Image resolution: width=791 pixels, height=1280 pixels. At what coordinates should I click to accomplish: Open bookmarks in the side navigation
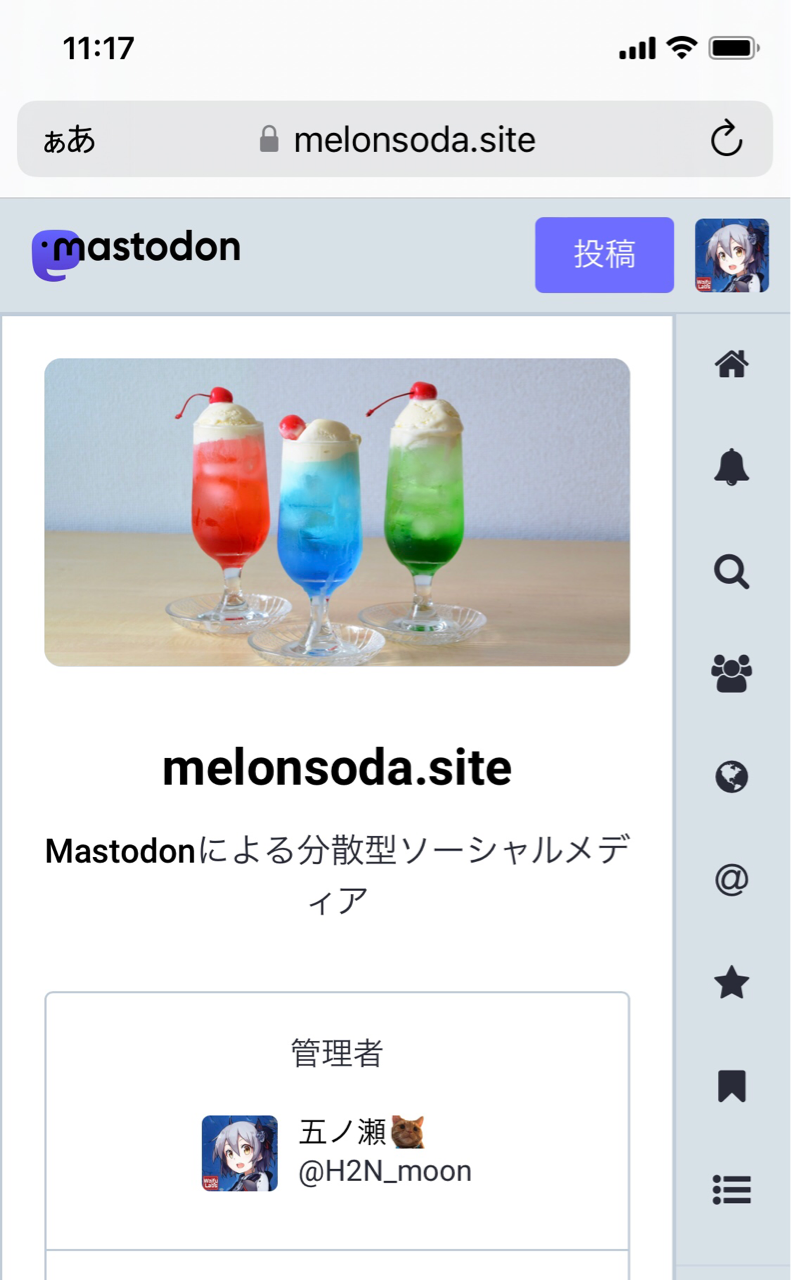(x=732, y=1086)
